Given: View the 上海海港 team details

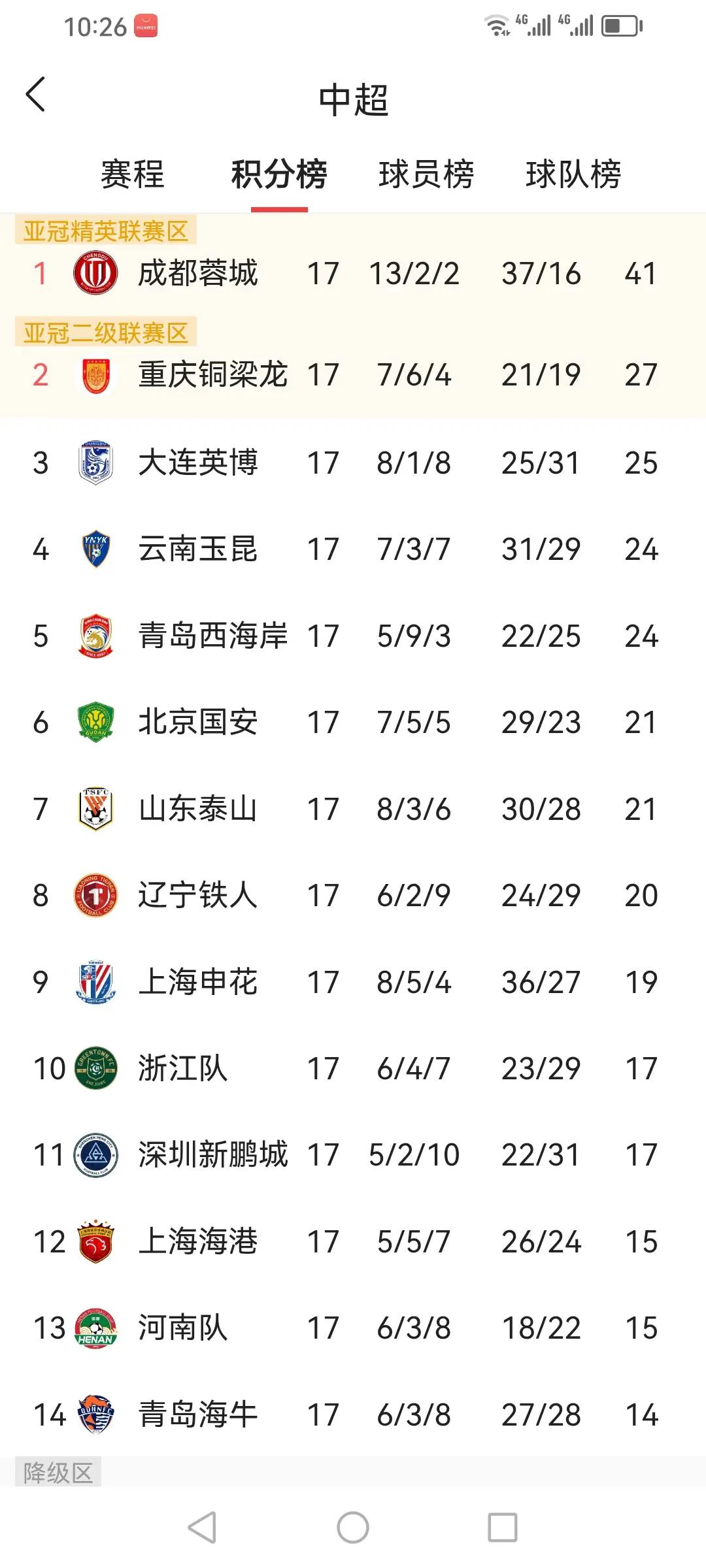Looking at the screenshot, I should click(x=353, y=1242).
